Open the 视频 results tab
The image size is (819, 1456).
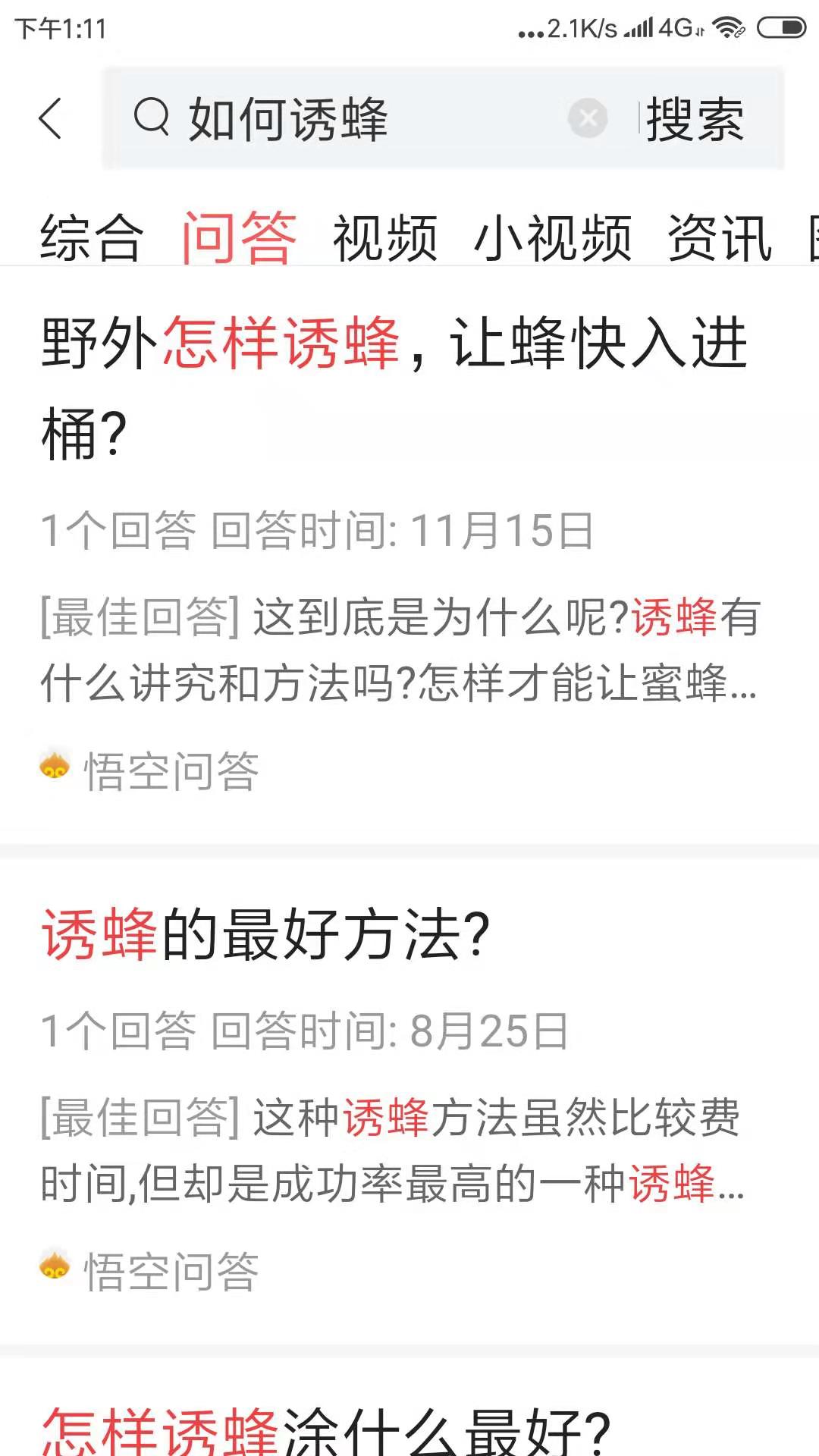385,239
